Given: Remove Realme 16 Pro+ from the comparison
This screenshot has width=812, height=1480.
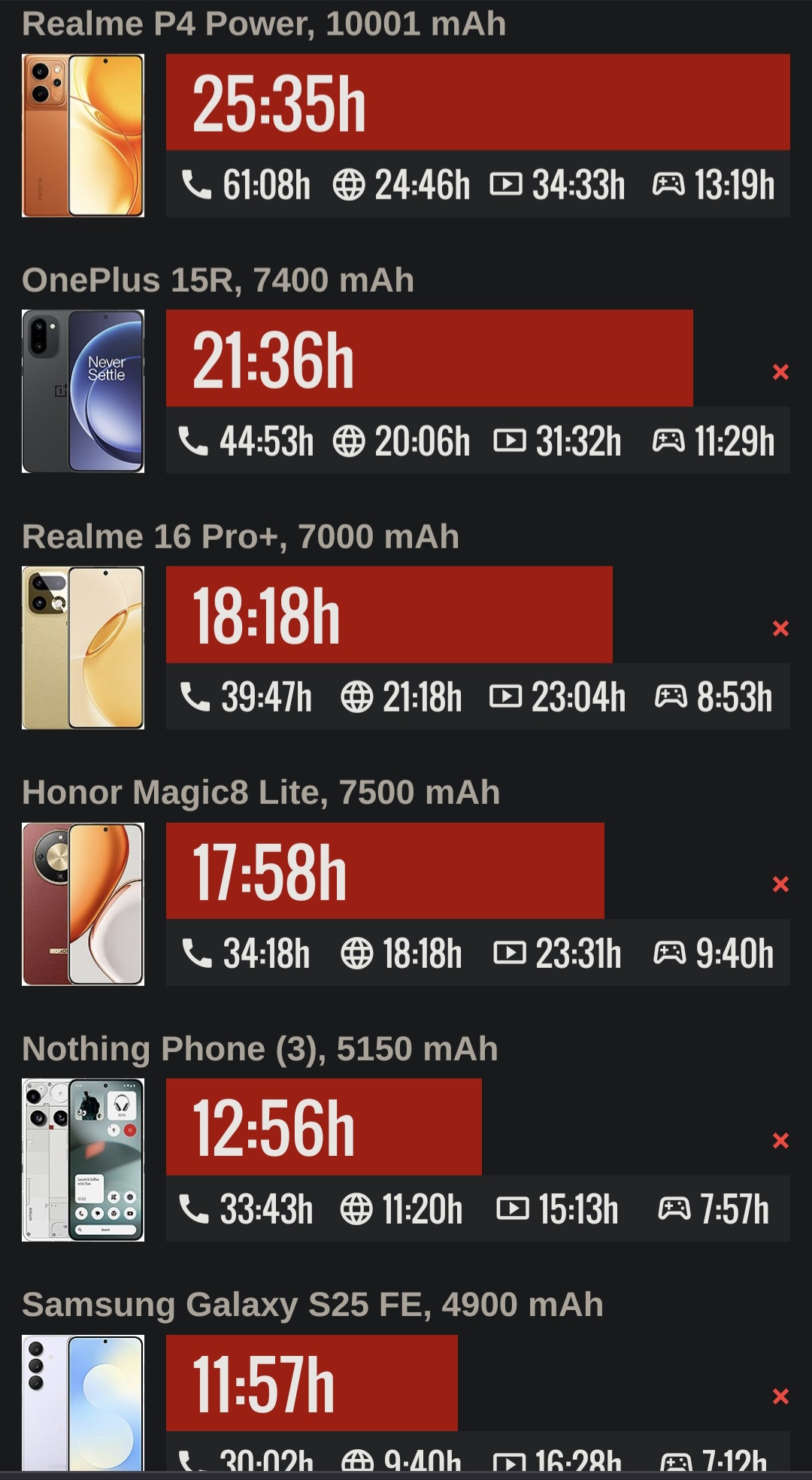Looking at the screenshot, I should coord(780,628).
